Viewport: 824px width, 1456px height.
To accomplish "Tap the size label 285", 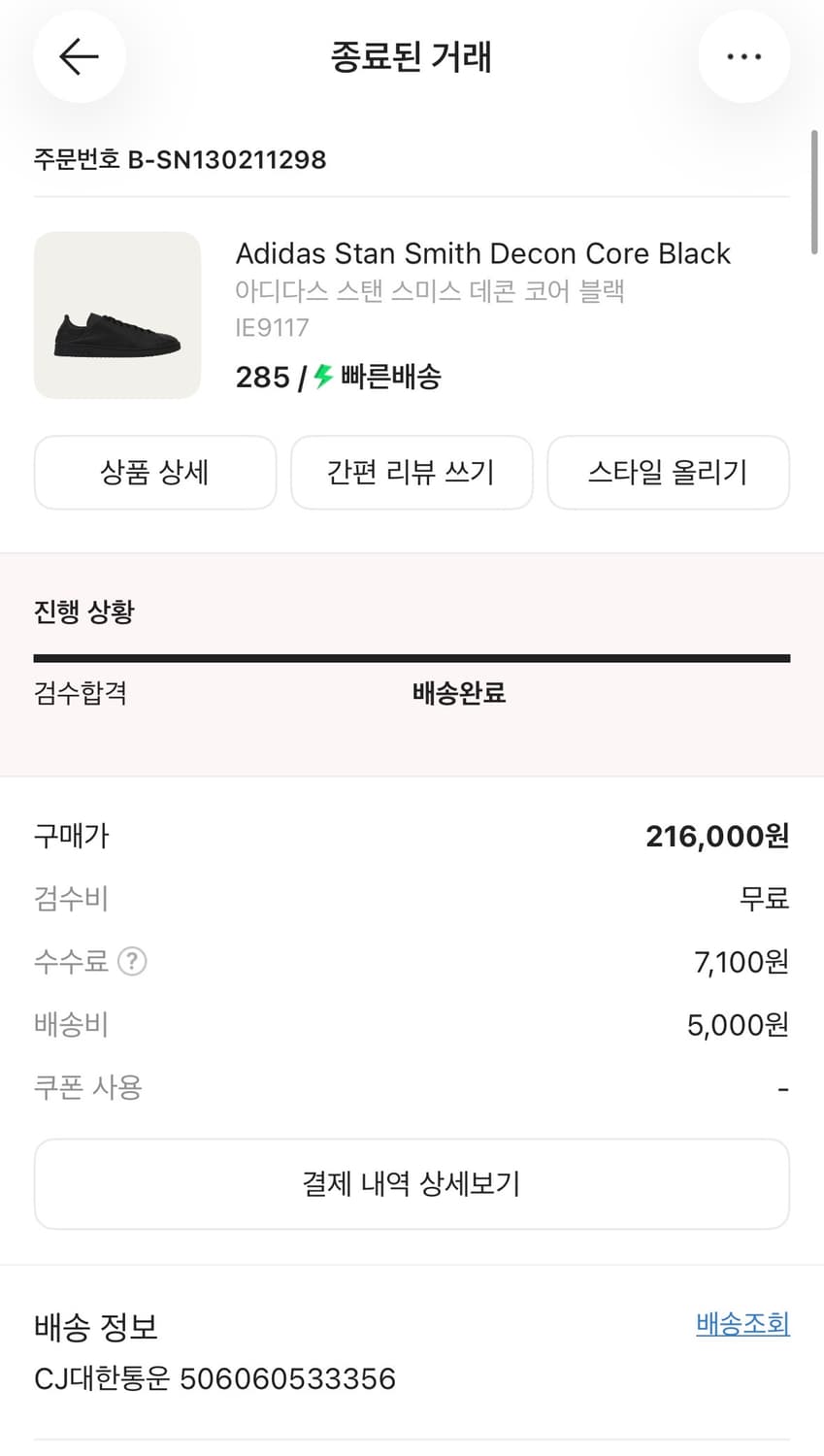I will 257,376.
